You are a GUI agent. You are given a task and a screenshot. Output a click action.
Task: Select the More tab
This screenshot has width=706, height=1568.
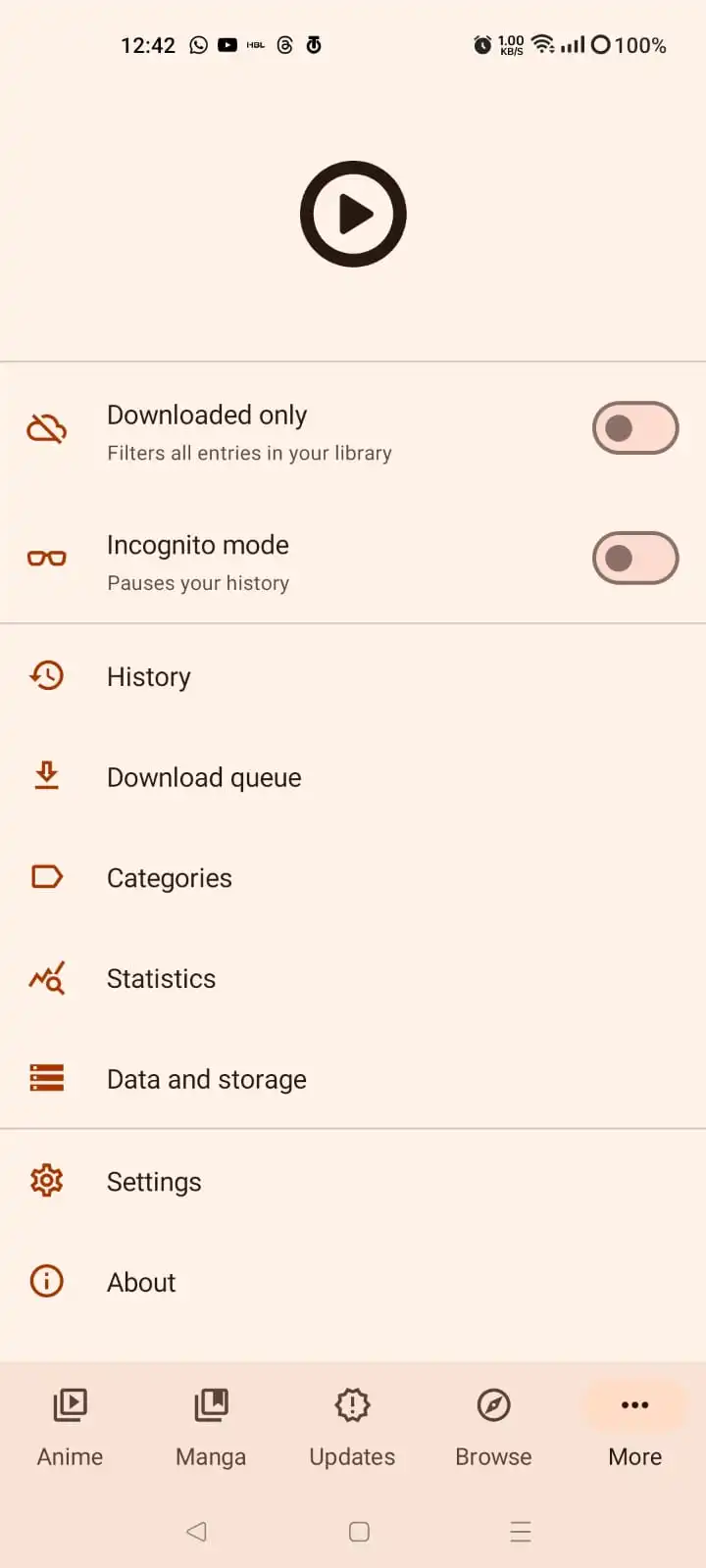(x=635, y=1428)
